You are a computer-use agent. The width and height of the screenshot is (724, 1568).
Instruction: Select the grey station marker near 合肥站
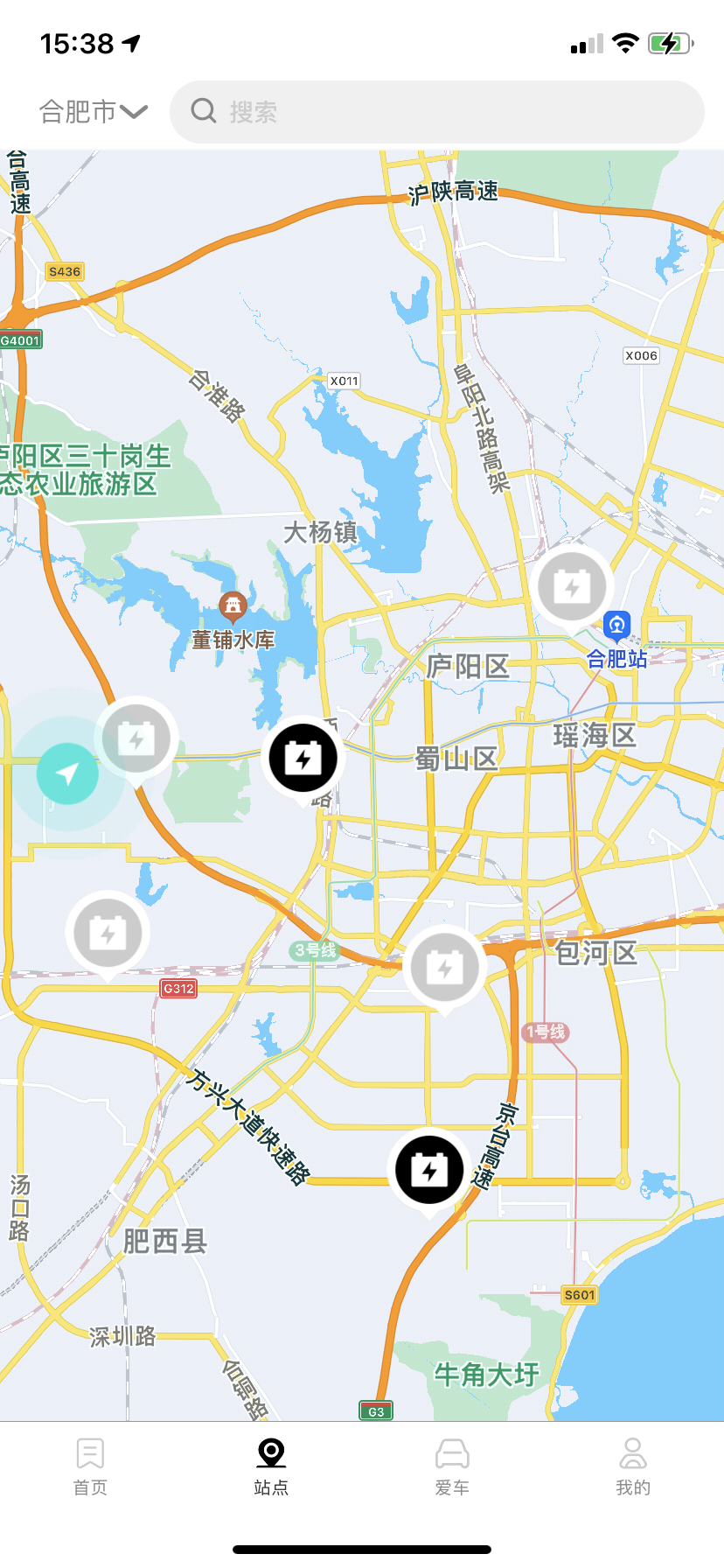(572, 587)
